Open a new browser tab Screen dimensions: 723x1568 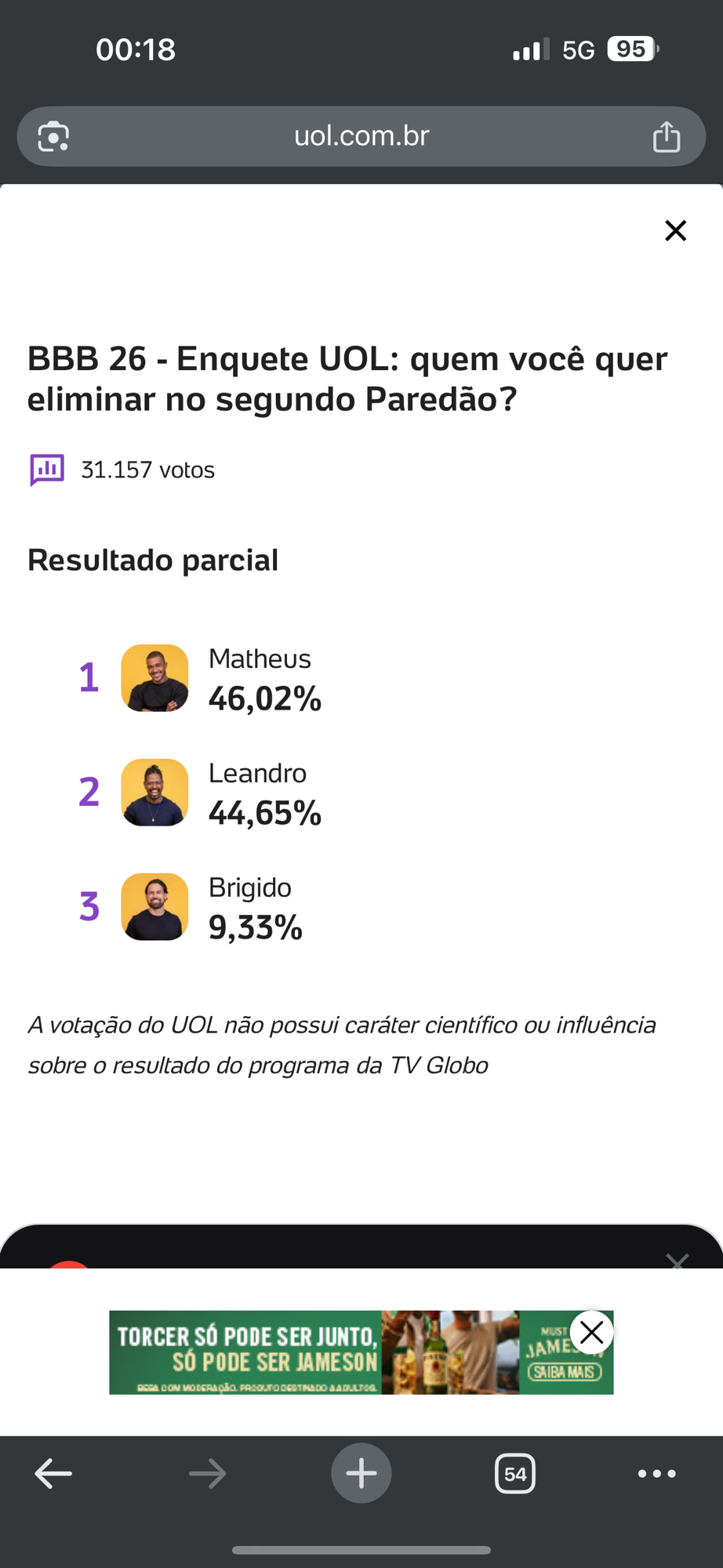point(361,1474)
